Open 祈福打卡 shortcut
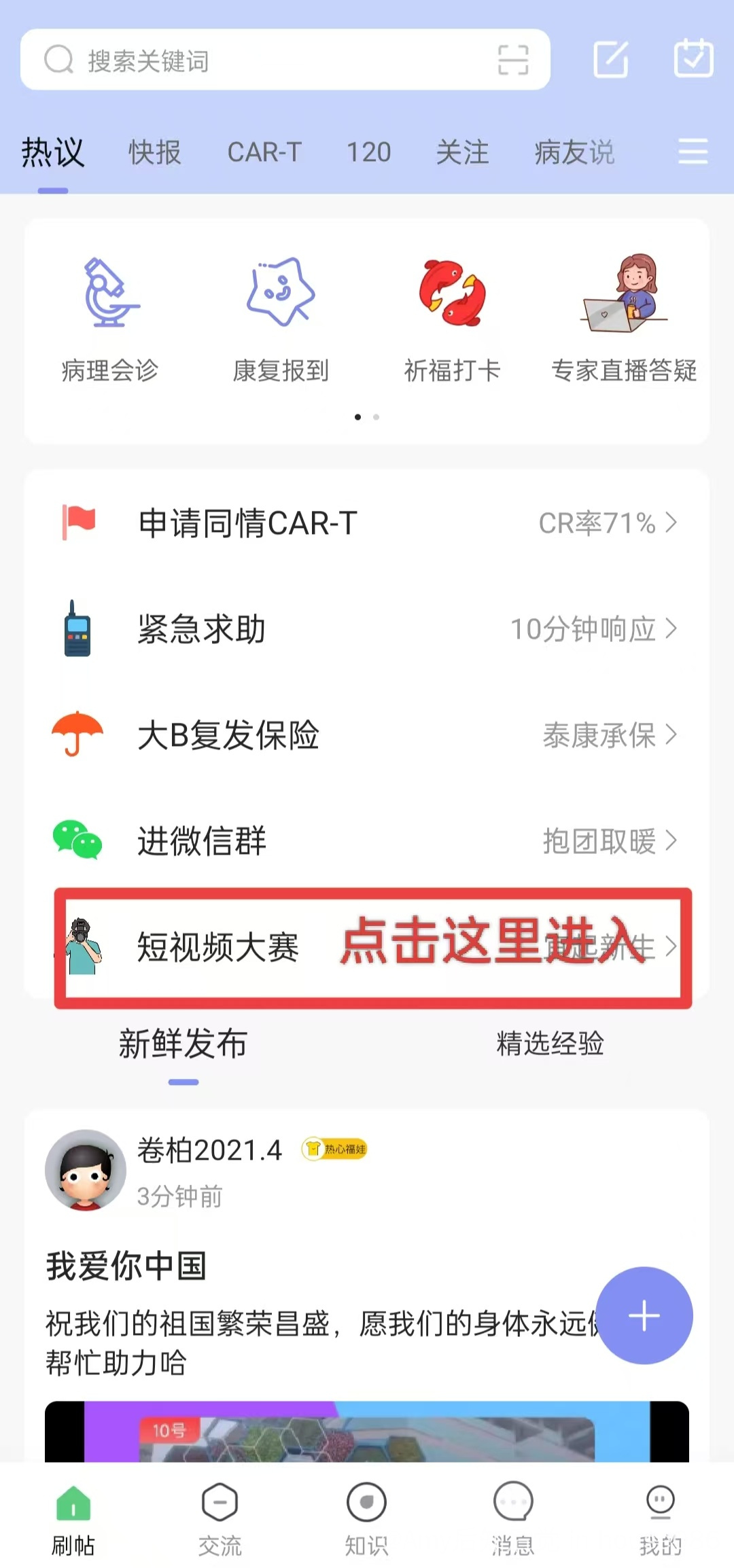Screen dimensions: 734x1568 pos(452,319)
